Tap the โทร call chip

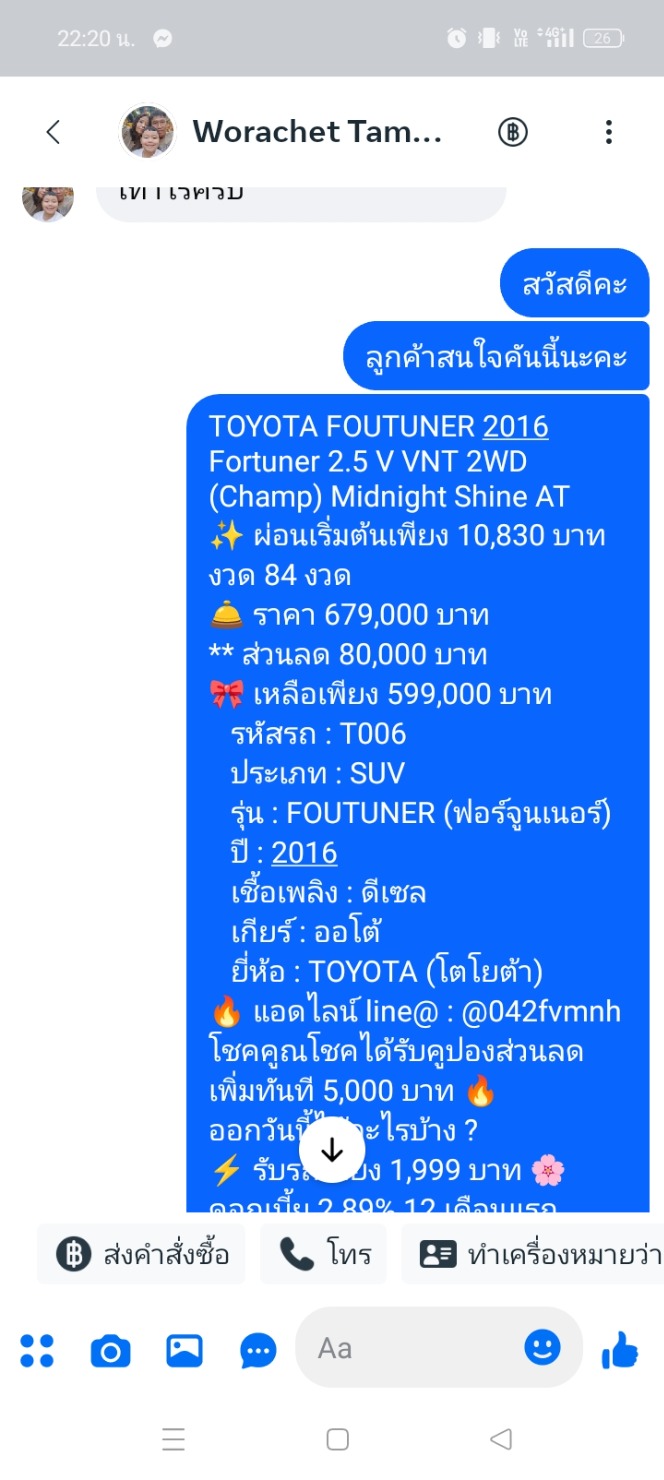click(x=323, y=1254)
